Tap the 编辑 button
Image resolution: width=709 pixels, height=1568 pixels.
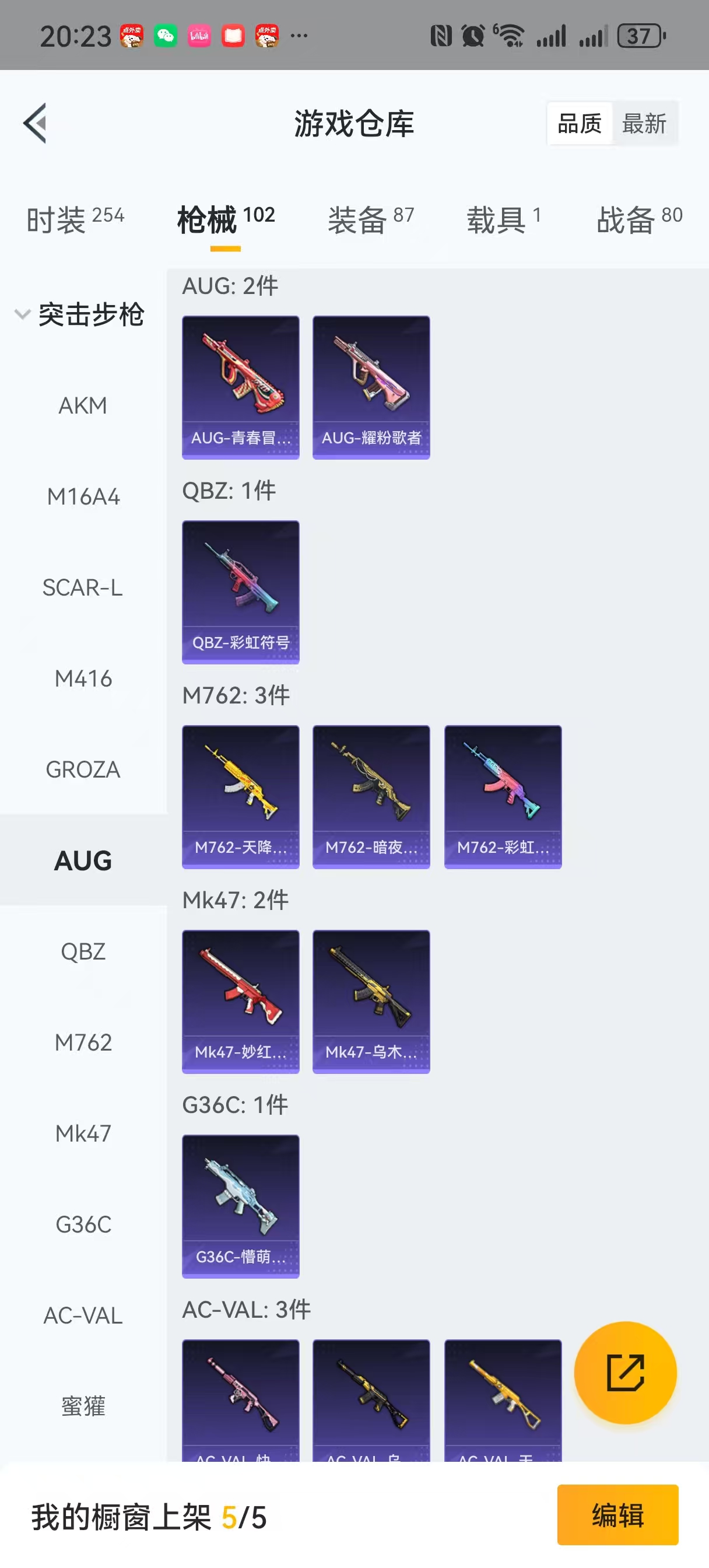pos(617,1514)
